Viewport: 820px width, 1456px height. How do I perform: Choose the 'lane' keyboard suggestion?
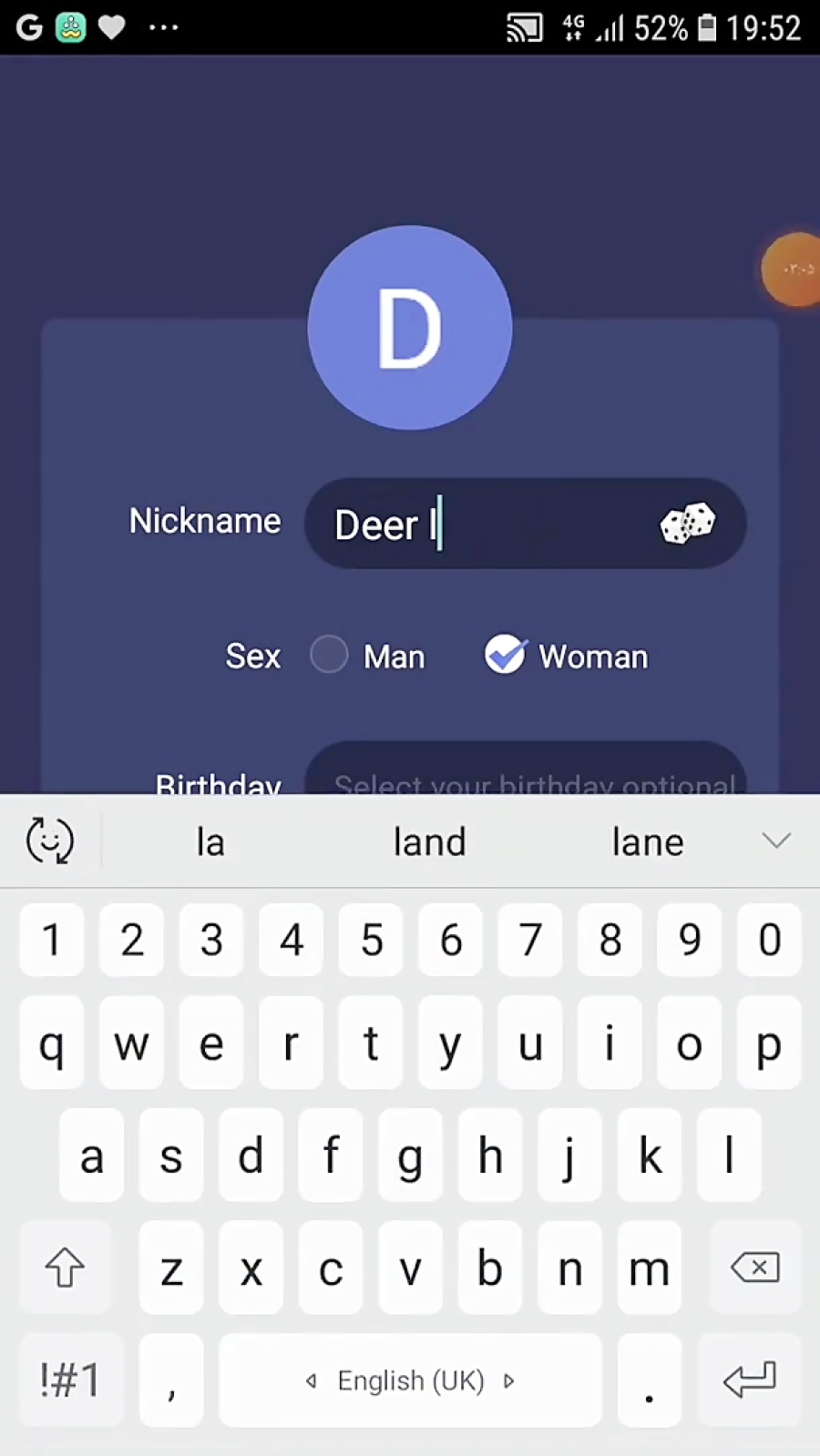647,842
